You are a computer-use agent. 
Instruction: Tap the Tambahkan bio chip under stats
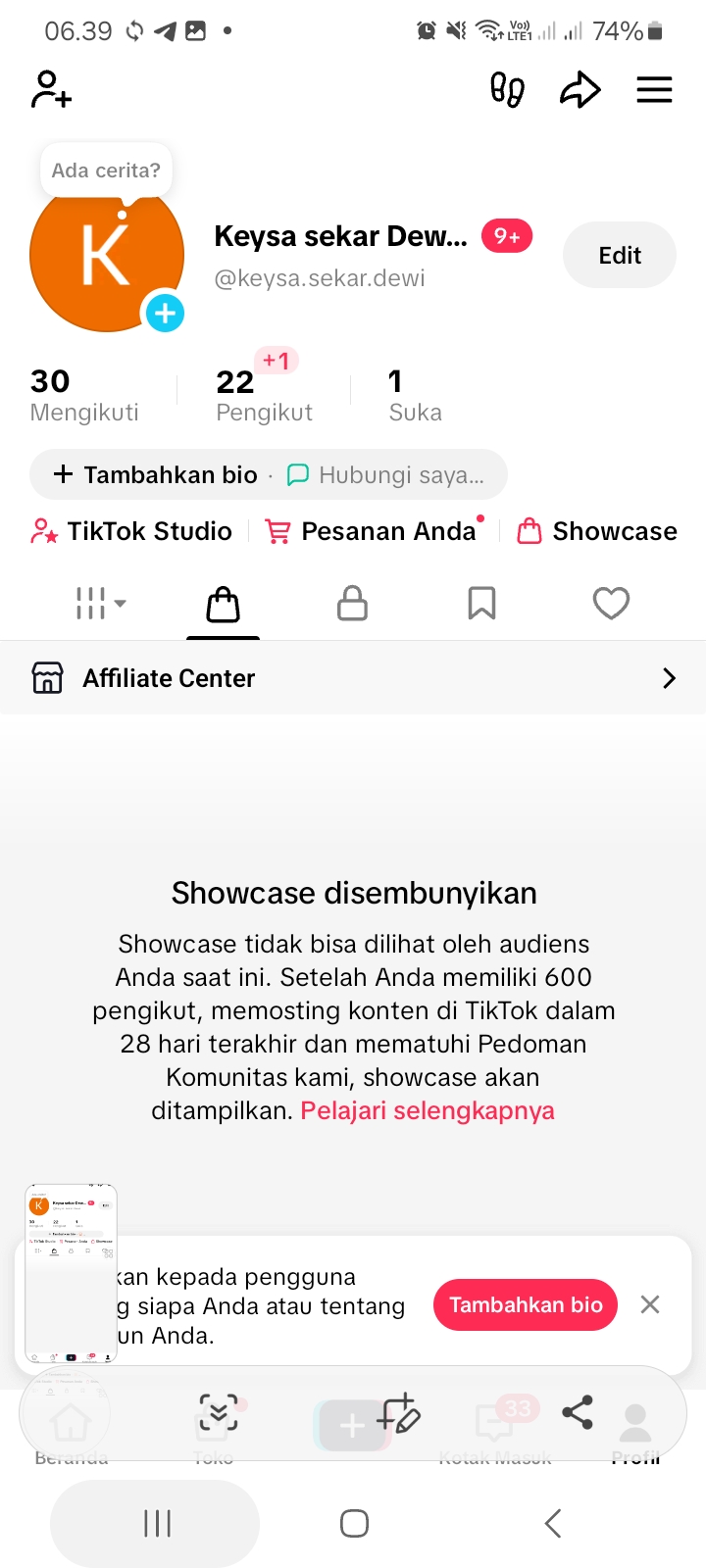coord(156,475)
